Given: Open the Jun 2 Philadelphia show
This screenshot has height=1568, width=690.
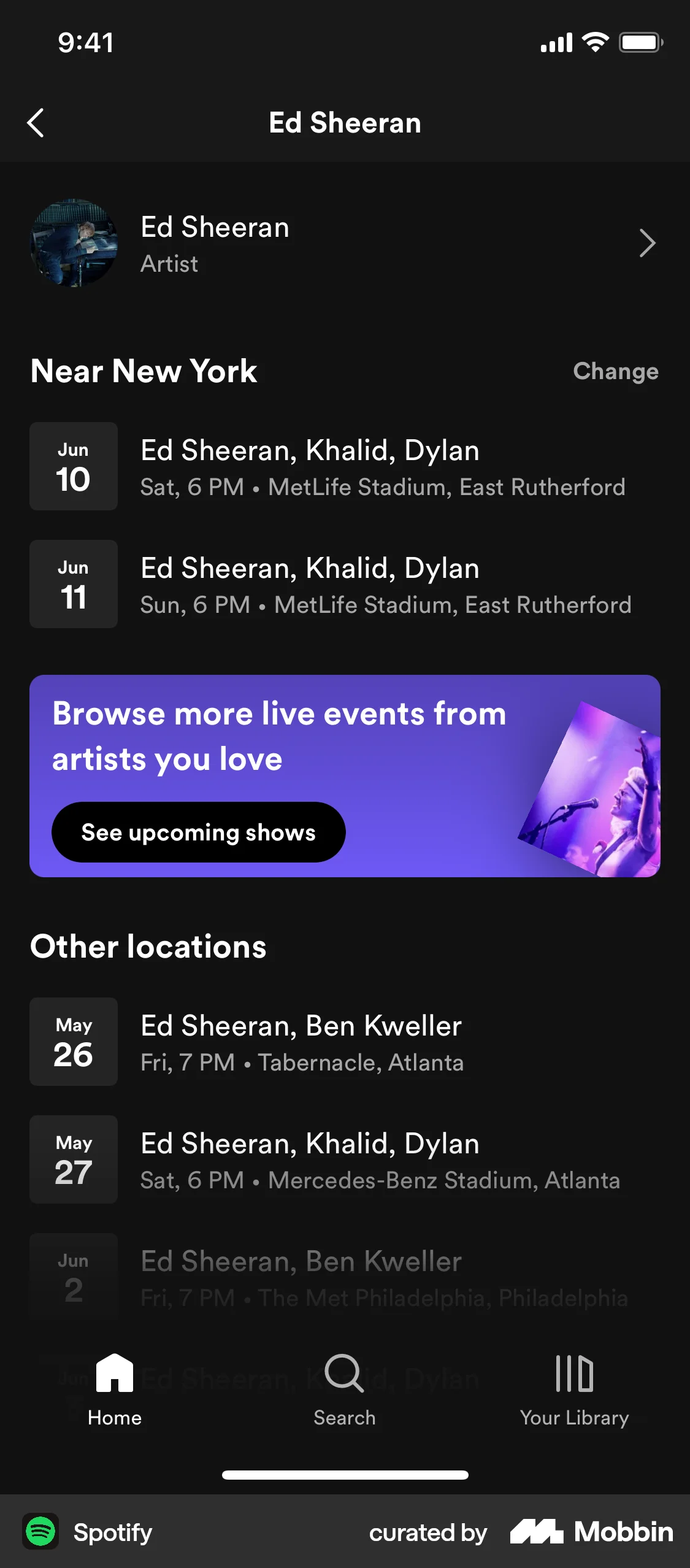Looking at the screenshot, I should tap(345, 1276).
